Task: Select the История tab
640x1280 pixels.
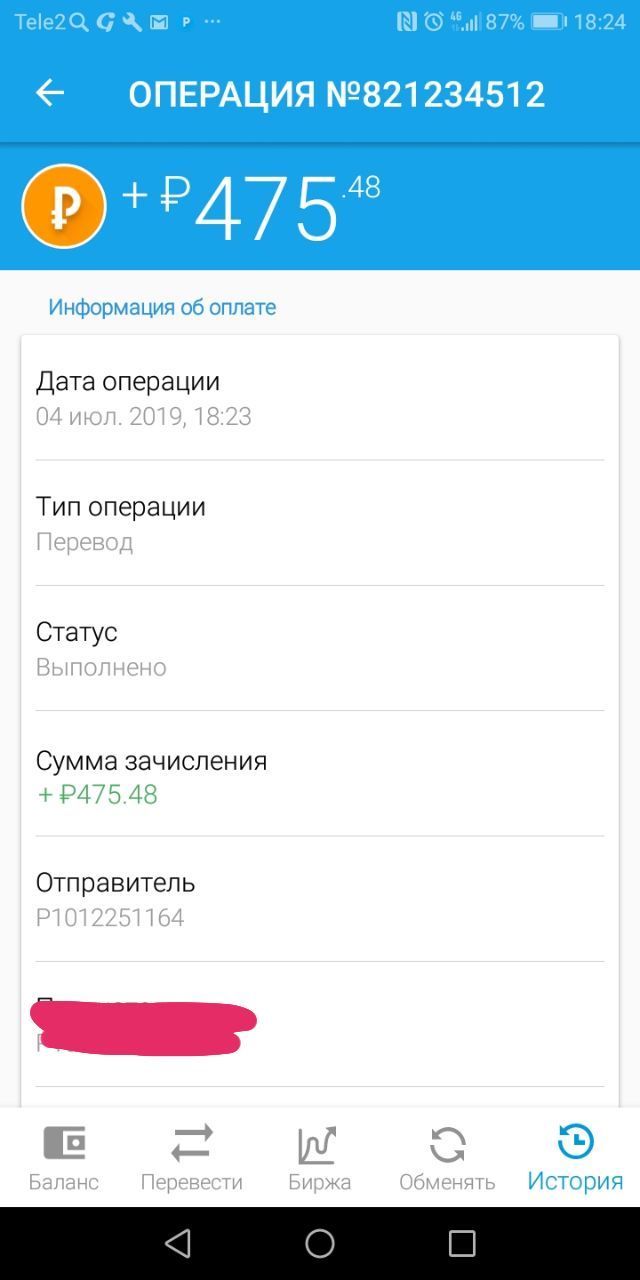Action: pyautogui.click(x=575, y=1158)
